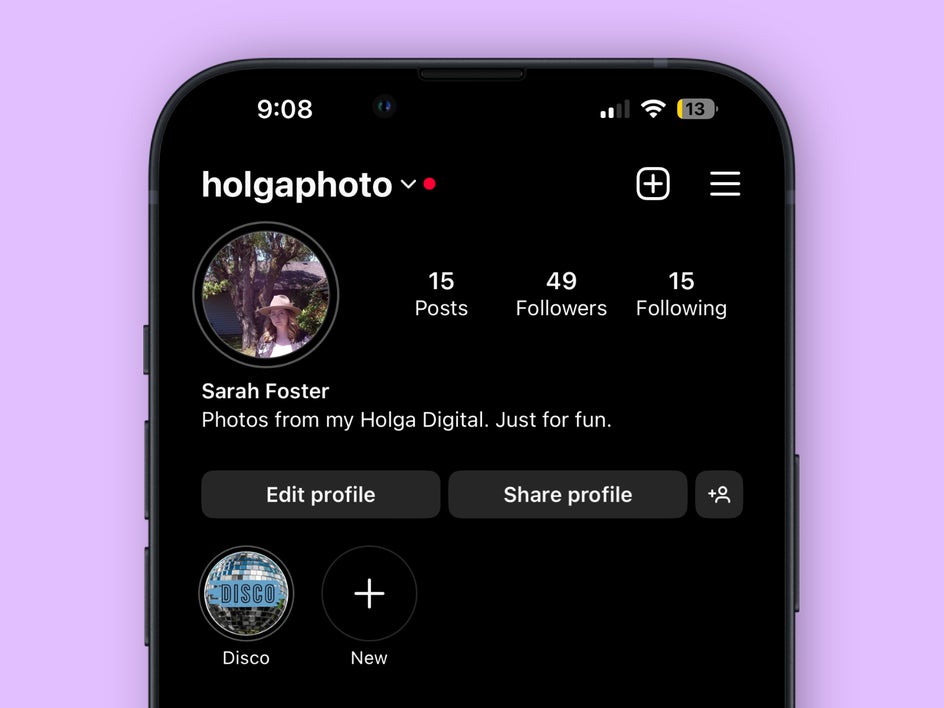Open discover people icon button
This screenshot has height=708, width=944.
719,494
